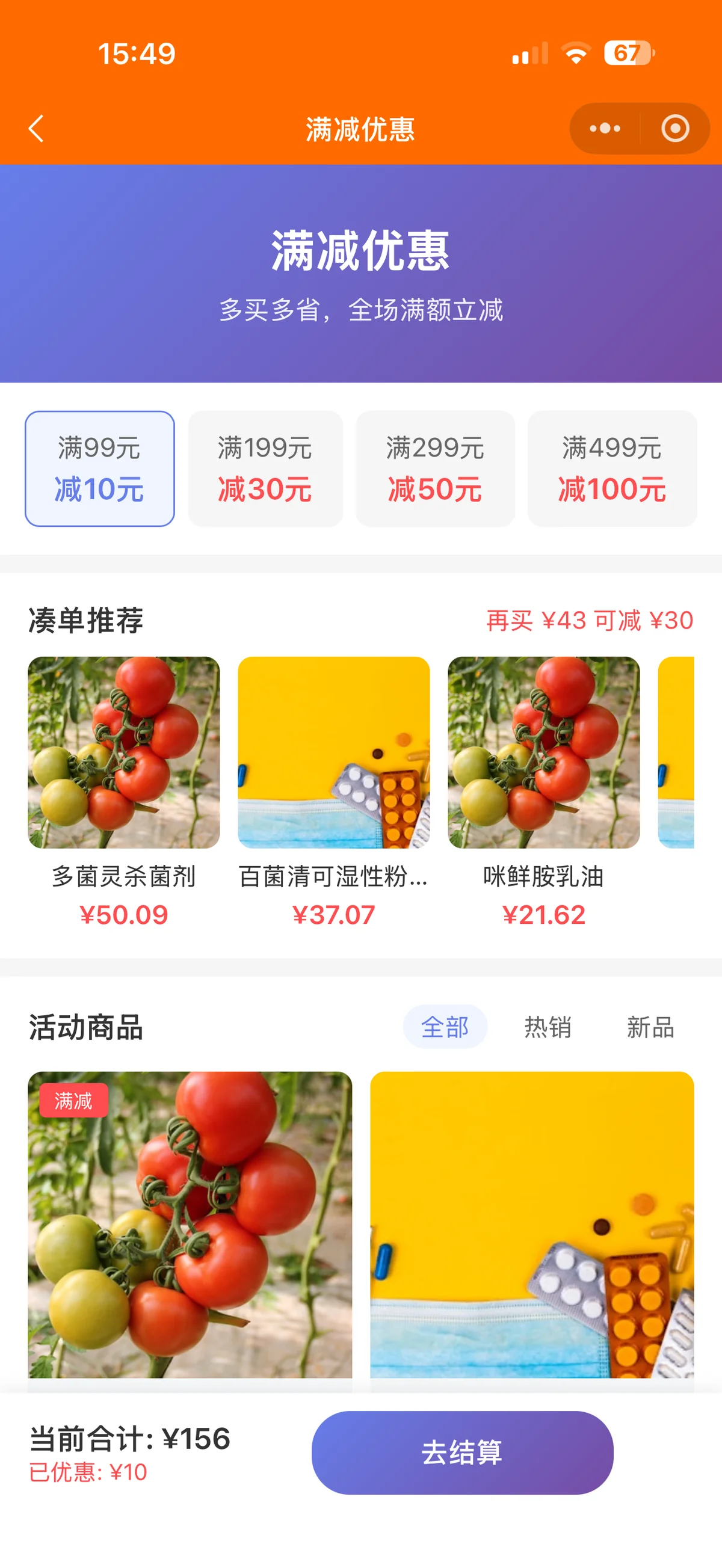The width and height of the screenshot is (722, 1568).
Task: Select the 满99元减10元 coupon tier
Action: click(100, 468)
